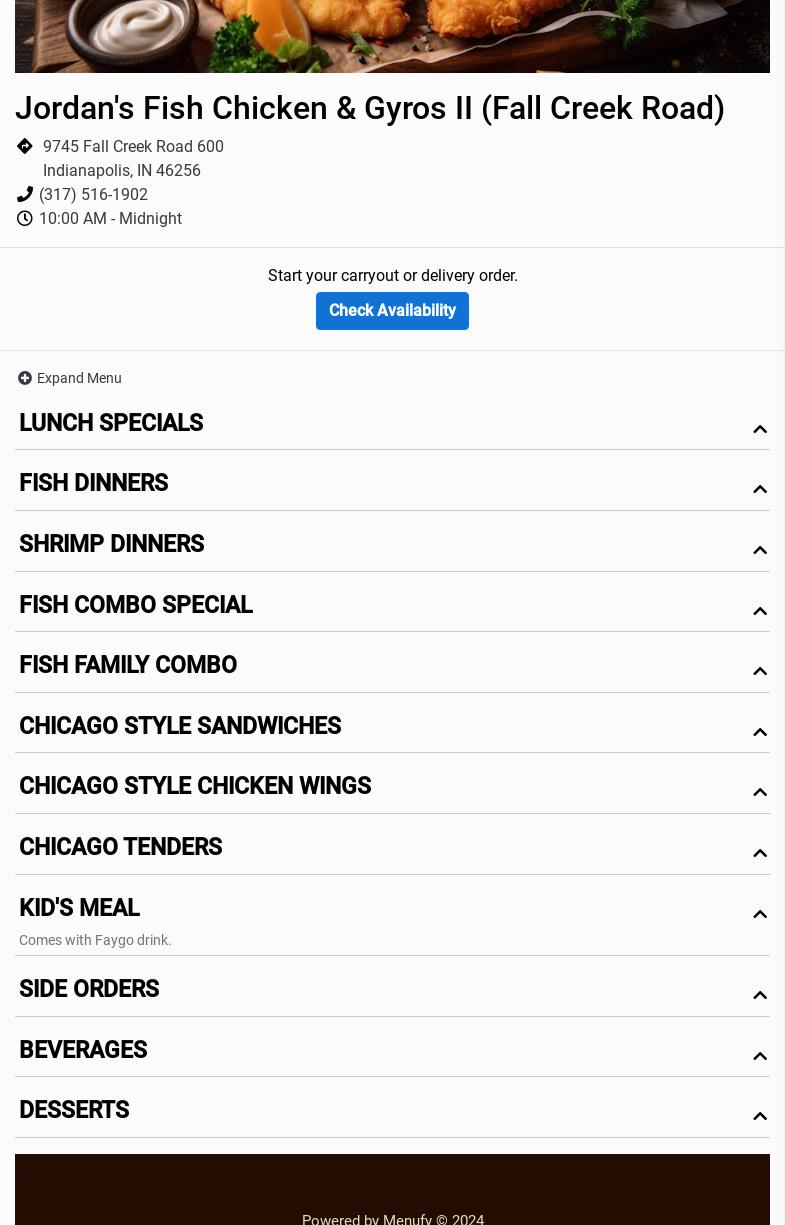The height and width of the screenshot is (1225, 785).
Task: Open the Fish Dinners category
Action: click(392, 484)
